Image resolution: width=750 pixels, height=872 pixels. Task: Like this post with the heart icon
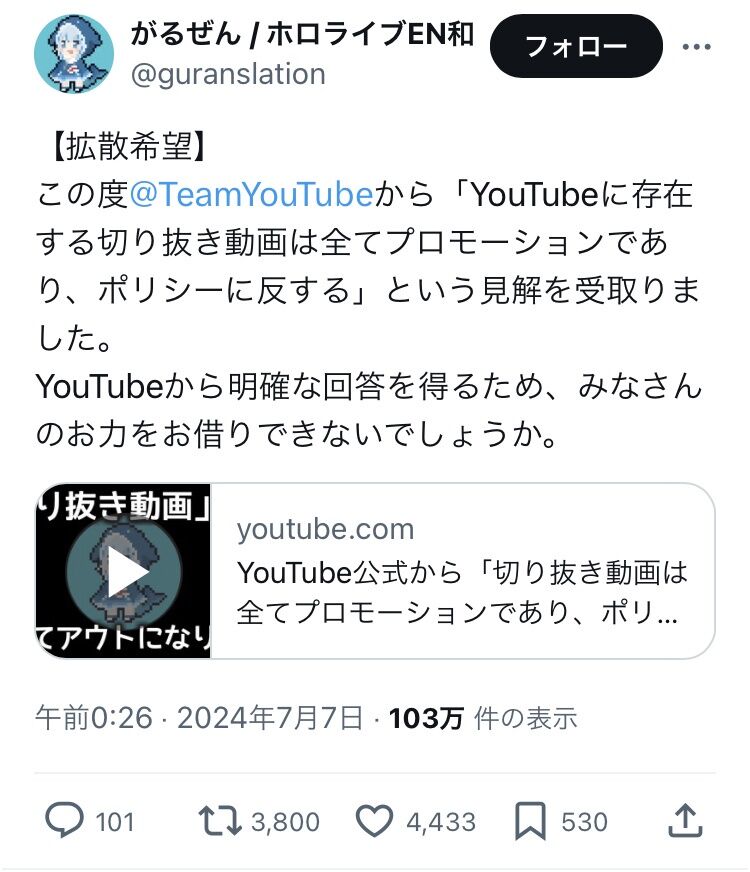(376, 821)
